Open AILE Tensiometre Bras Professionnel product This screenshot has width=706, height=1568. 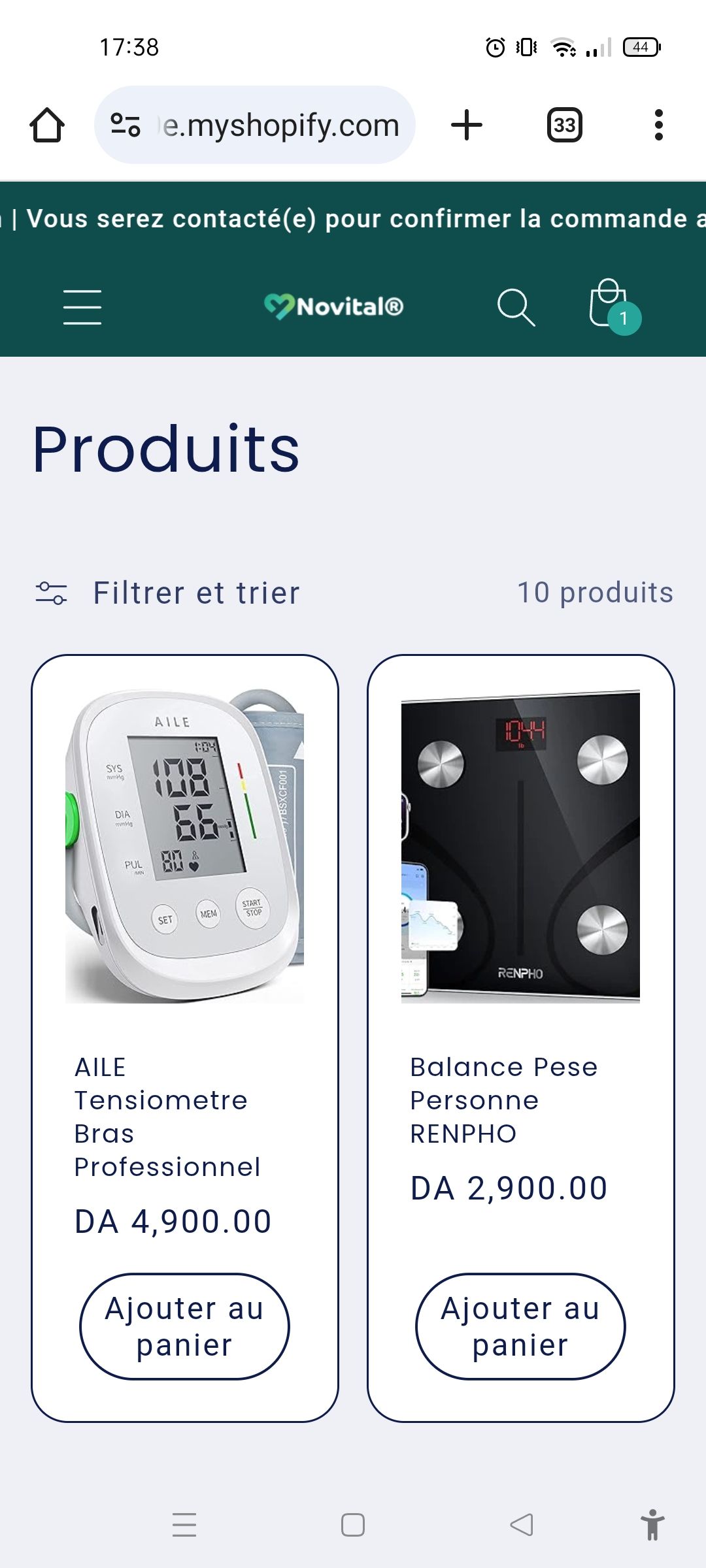[x=167, y=1117]
